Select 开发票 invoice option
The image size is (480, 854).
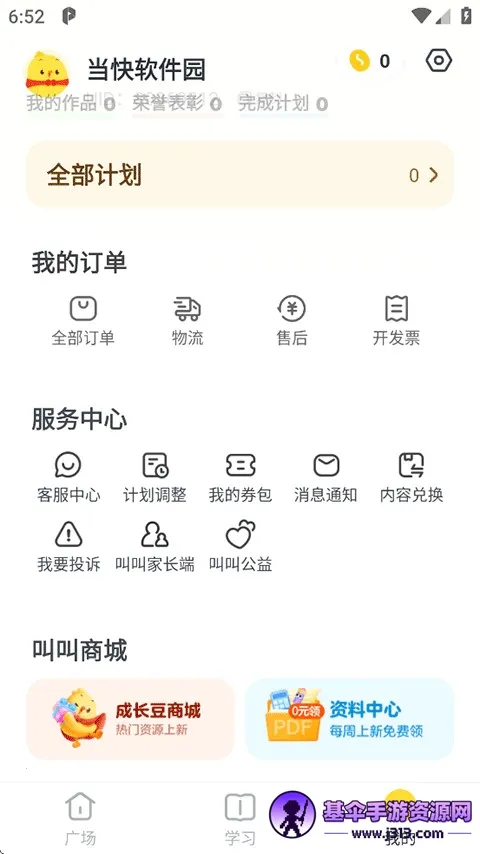pos(396,321)
